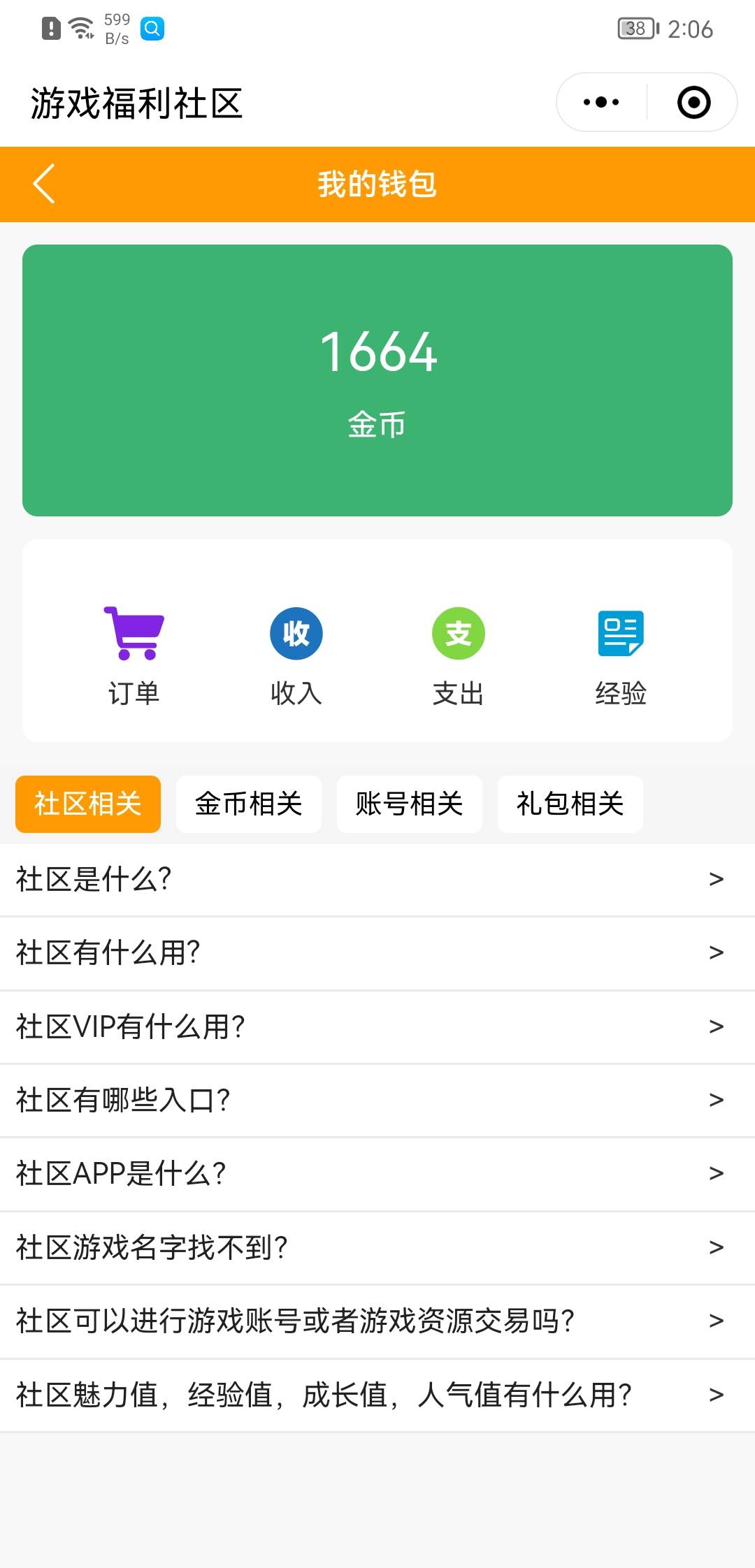Viewport: 755px width, 1568px height.
Task: Open the question 社区游戏名字找不到?
Action: (x=377, y=1247)
